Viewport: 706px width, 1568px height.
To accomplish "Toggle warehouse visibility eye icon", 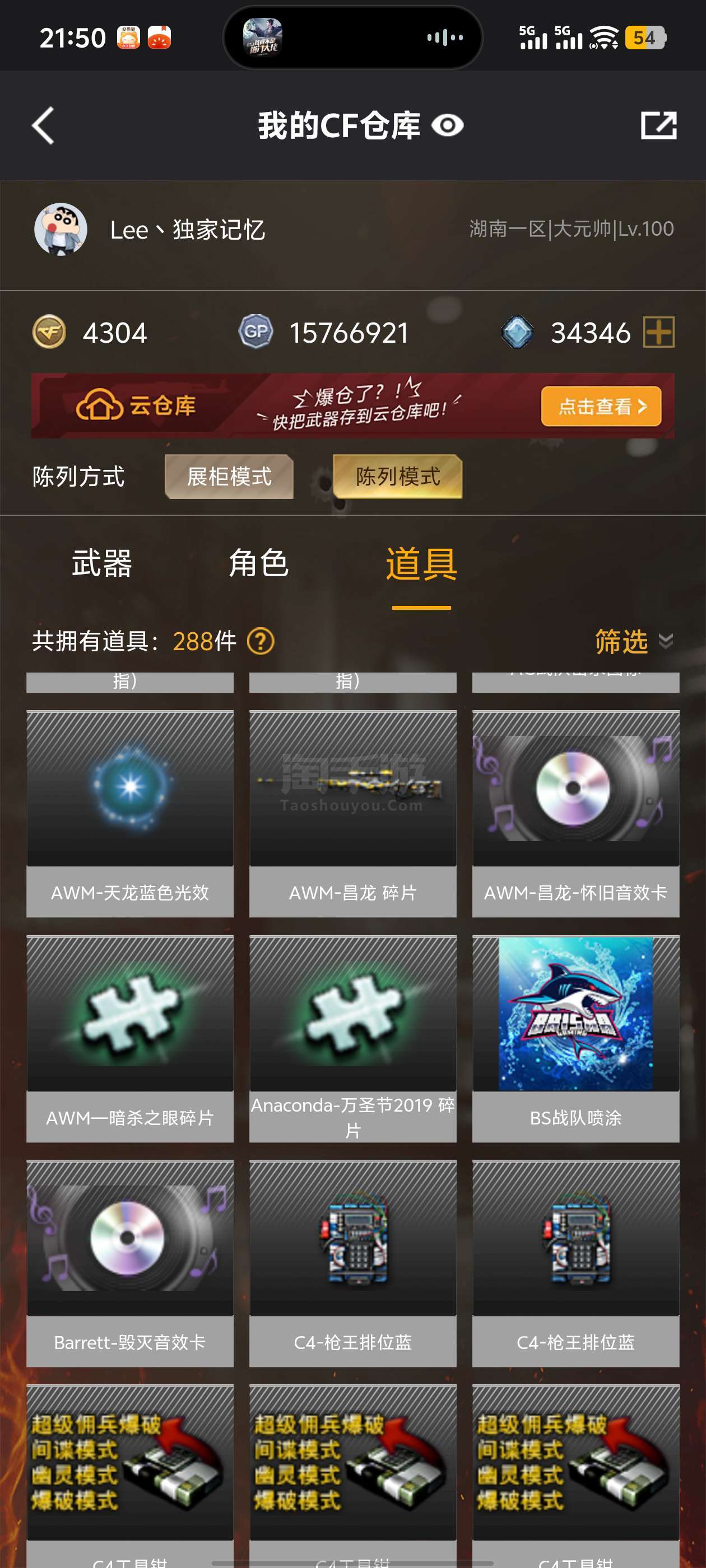I will [x=448, y=125].
